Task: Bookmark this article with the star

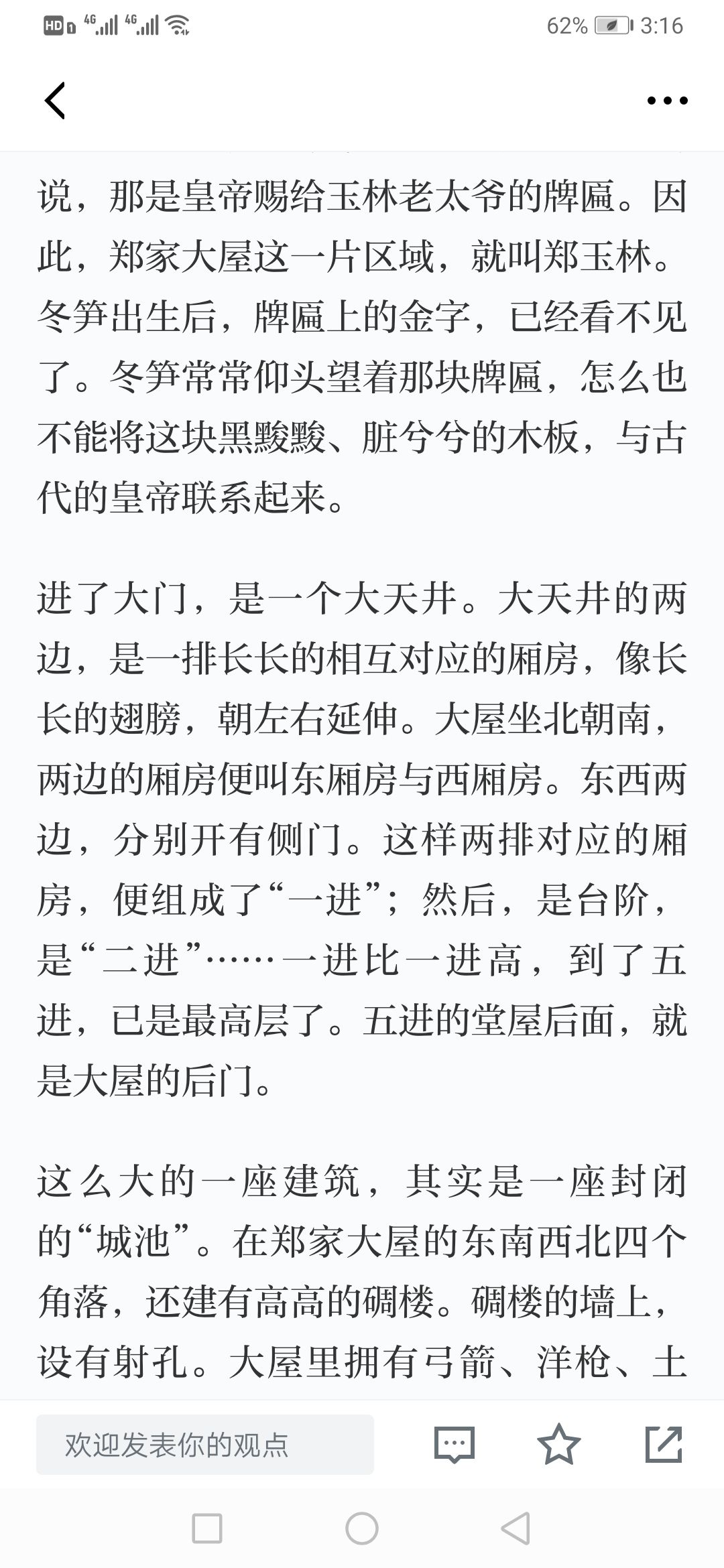Action: click(x=559, y=1445)
